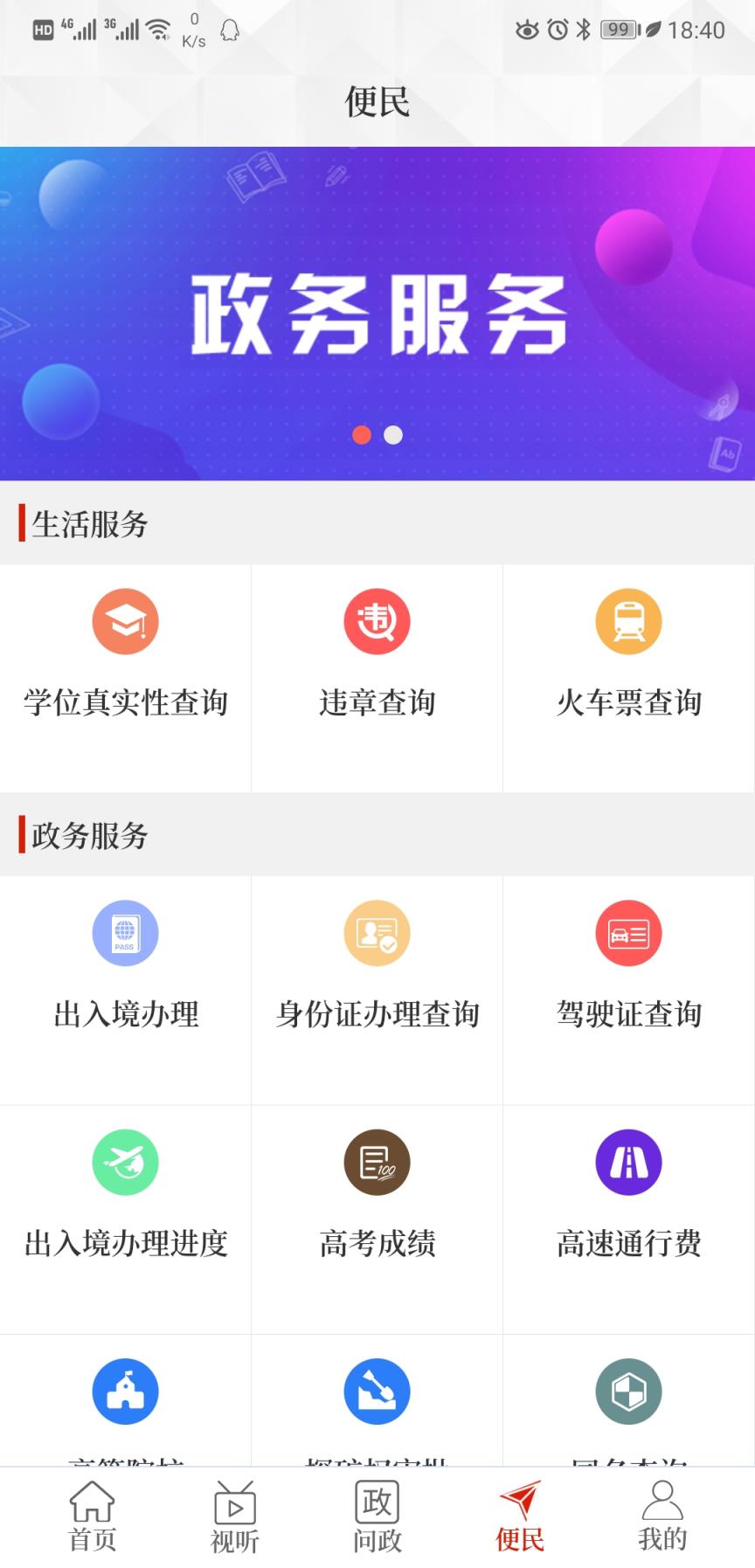The height and width of the screenshot is (1568, 755).
Task: Open the gray hexagon service icon
Action: [x=628, y=1392]
